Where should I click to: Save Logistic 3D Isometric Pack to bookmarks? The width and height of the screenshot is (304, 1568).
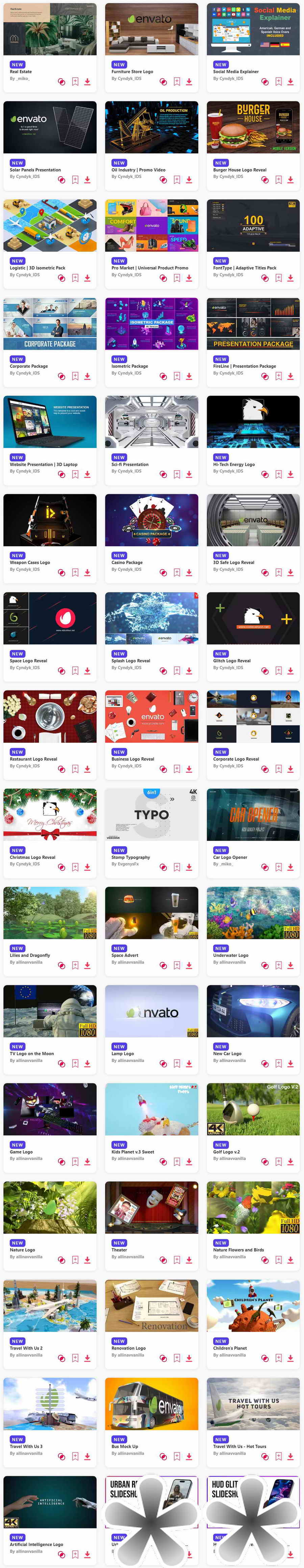point(76,278)
